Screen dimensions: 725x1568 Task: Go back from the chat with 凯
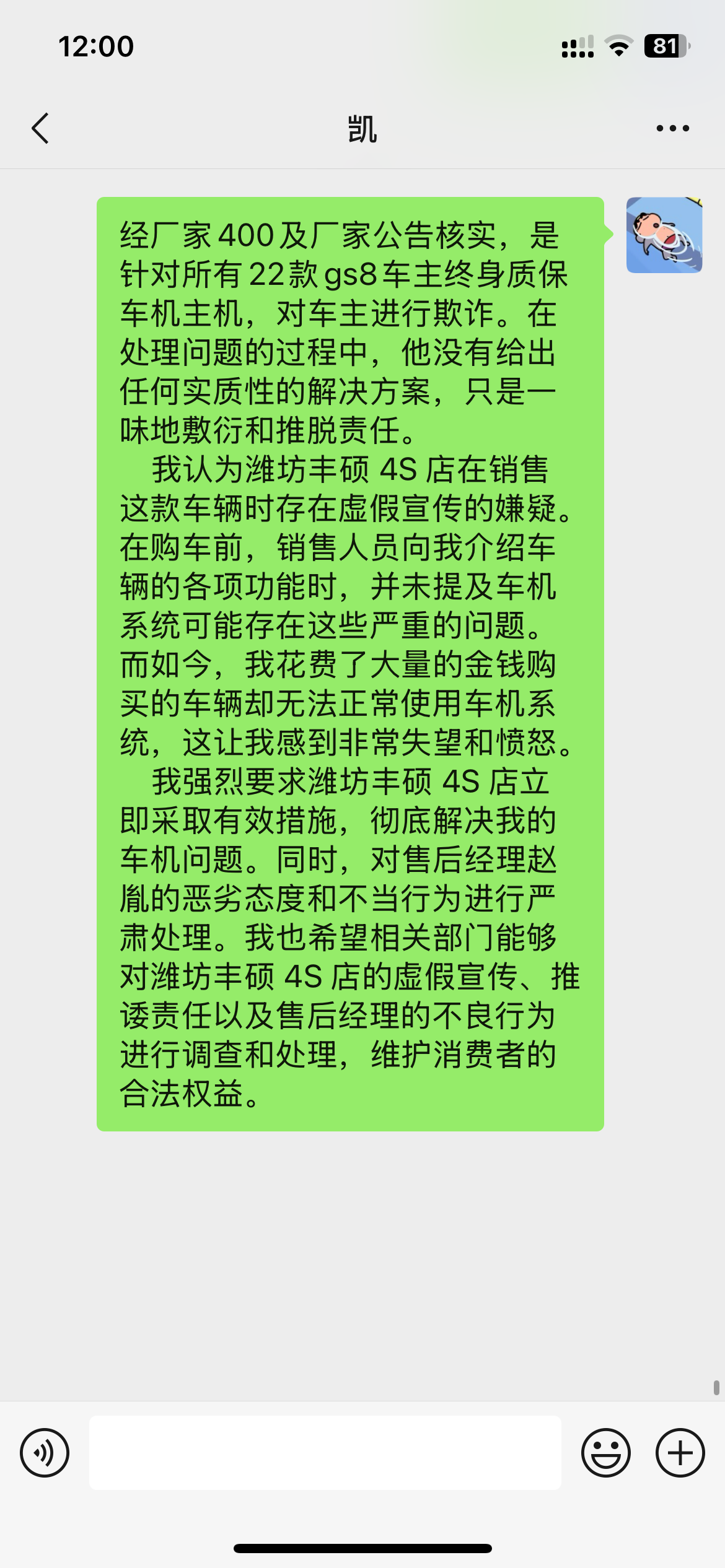(40, 129)
